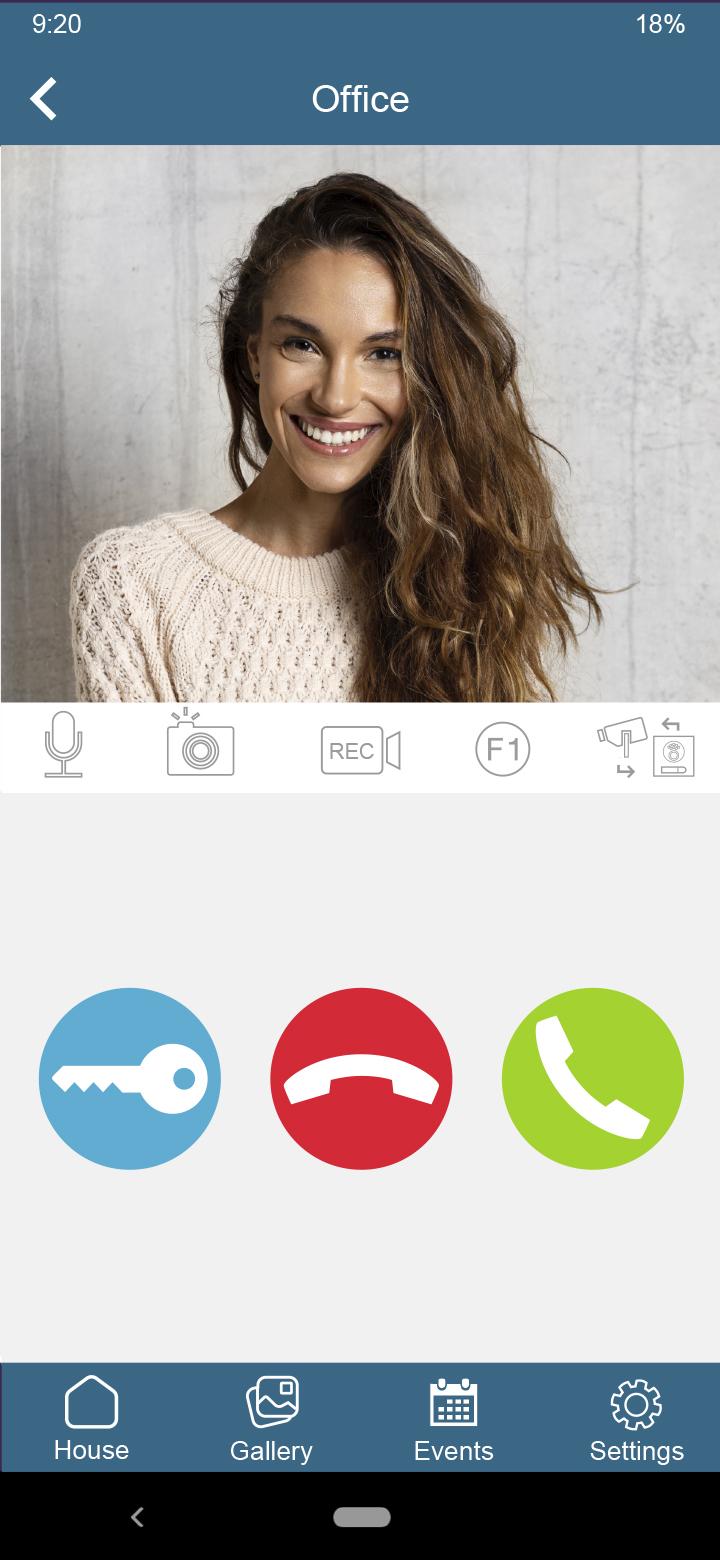Tap the microphone icon
The height and width of the screenshot is (1560, 720).
click(x=63, y=745)
